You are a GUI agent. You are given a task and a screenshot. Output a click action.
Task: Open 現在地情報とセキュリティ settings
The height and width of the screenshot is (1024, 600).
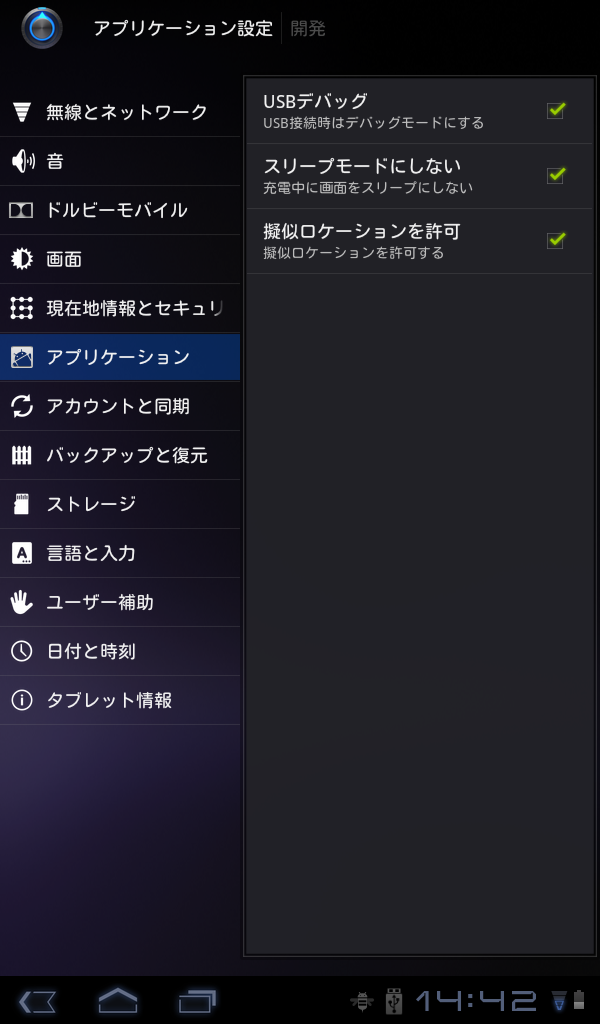[120, 308]
